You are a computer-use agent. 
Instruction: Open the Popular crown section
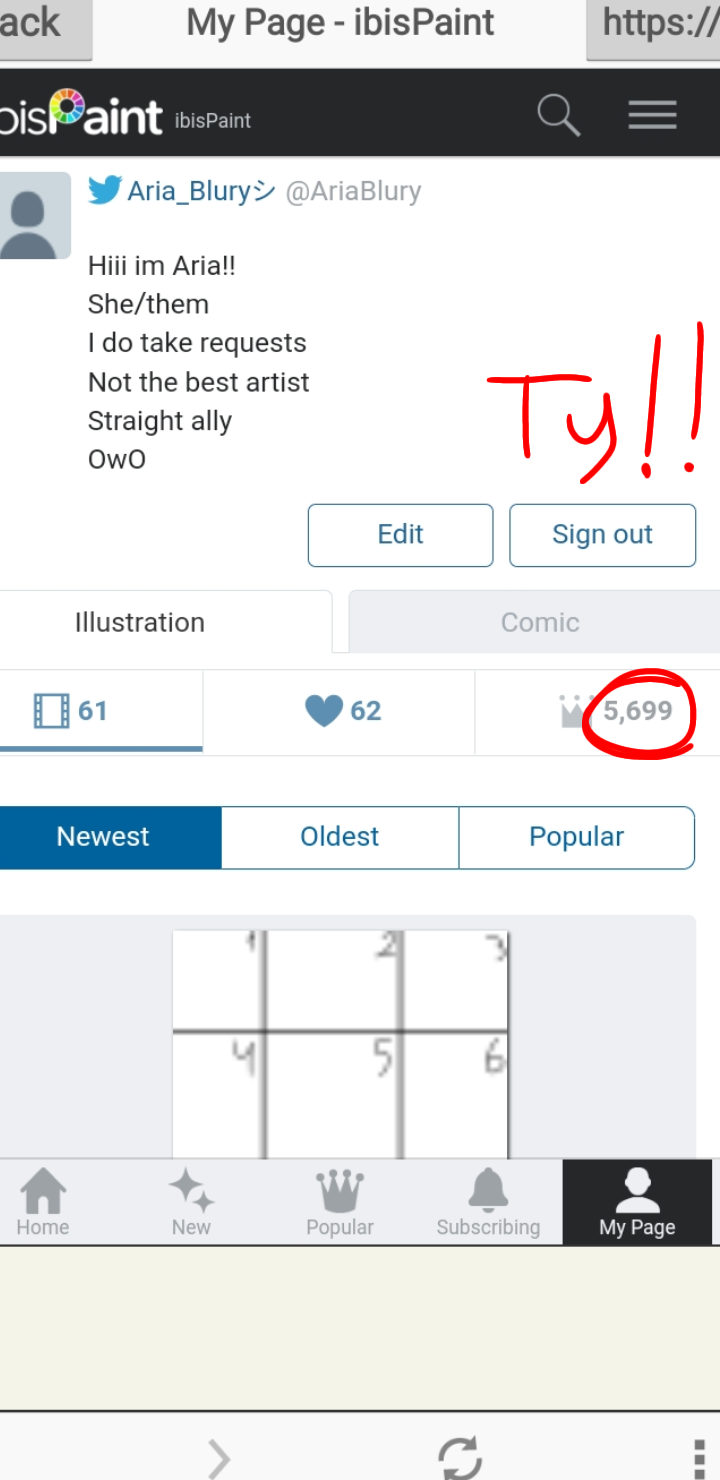point(339,1200)
